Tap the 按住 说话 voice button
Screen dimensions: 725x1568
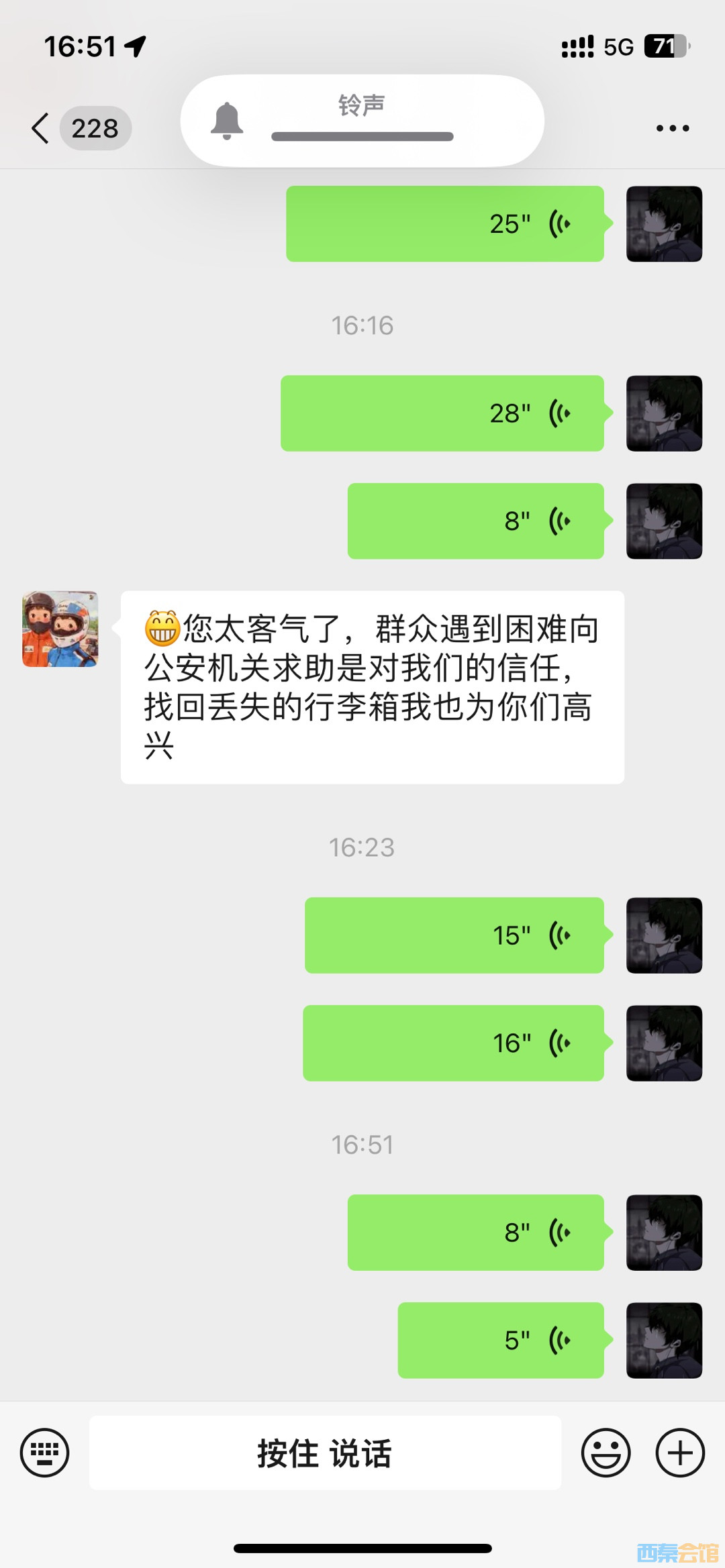[x=325, y=1453]
